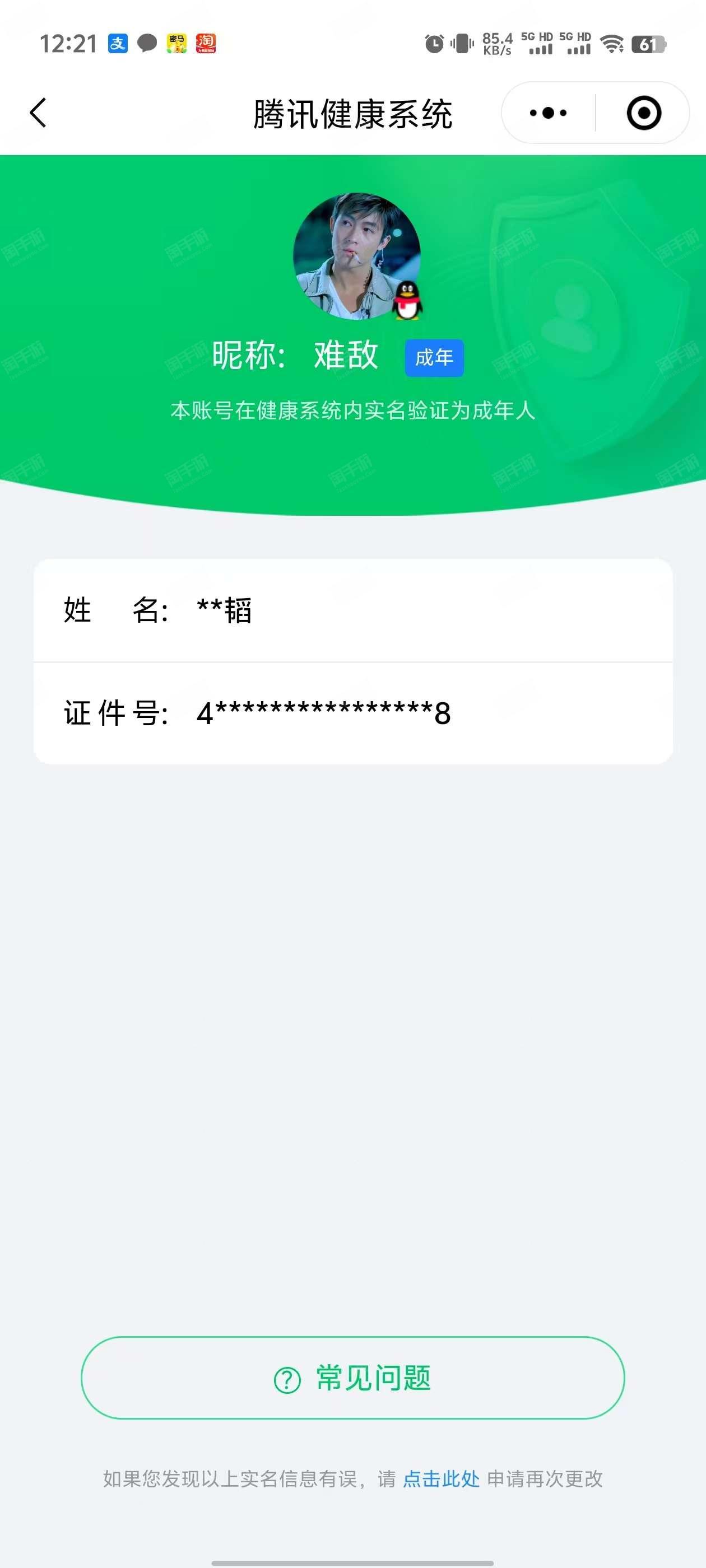
Task: Open the mini program three-dot menu
Action: pyautogui.click(x=548, y=113)
